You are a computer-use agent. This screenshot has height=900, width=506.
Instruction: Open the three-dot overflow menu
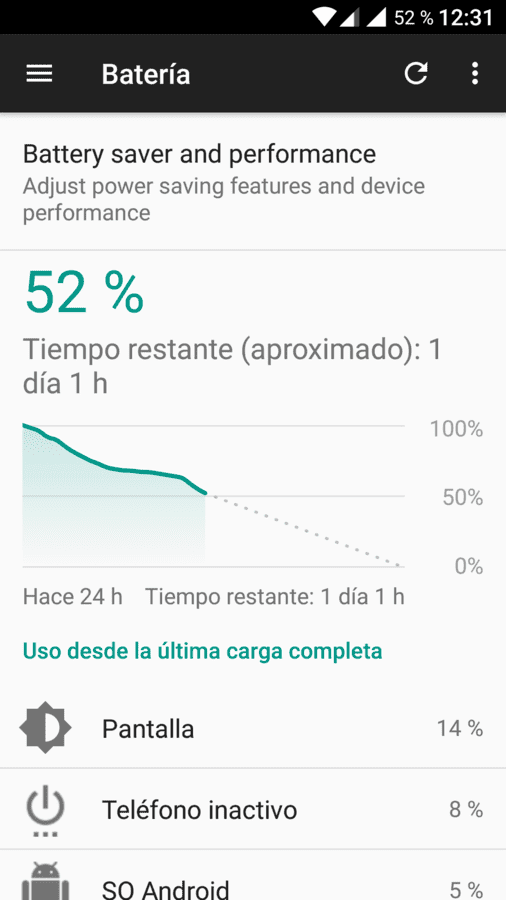tap(474, 74)
